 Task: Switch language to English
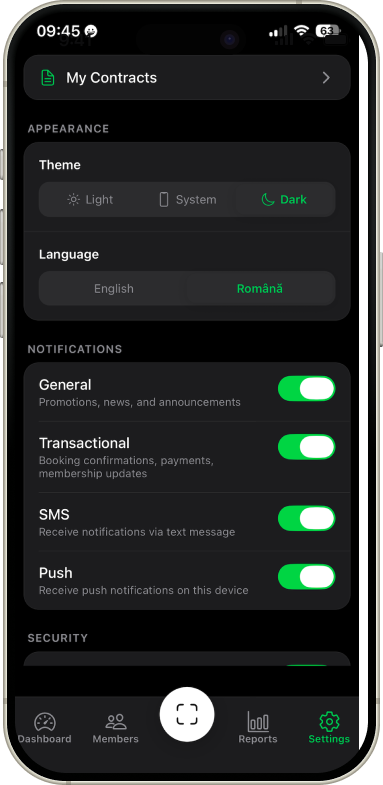(114, 288)
